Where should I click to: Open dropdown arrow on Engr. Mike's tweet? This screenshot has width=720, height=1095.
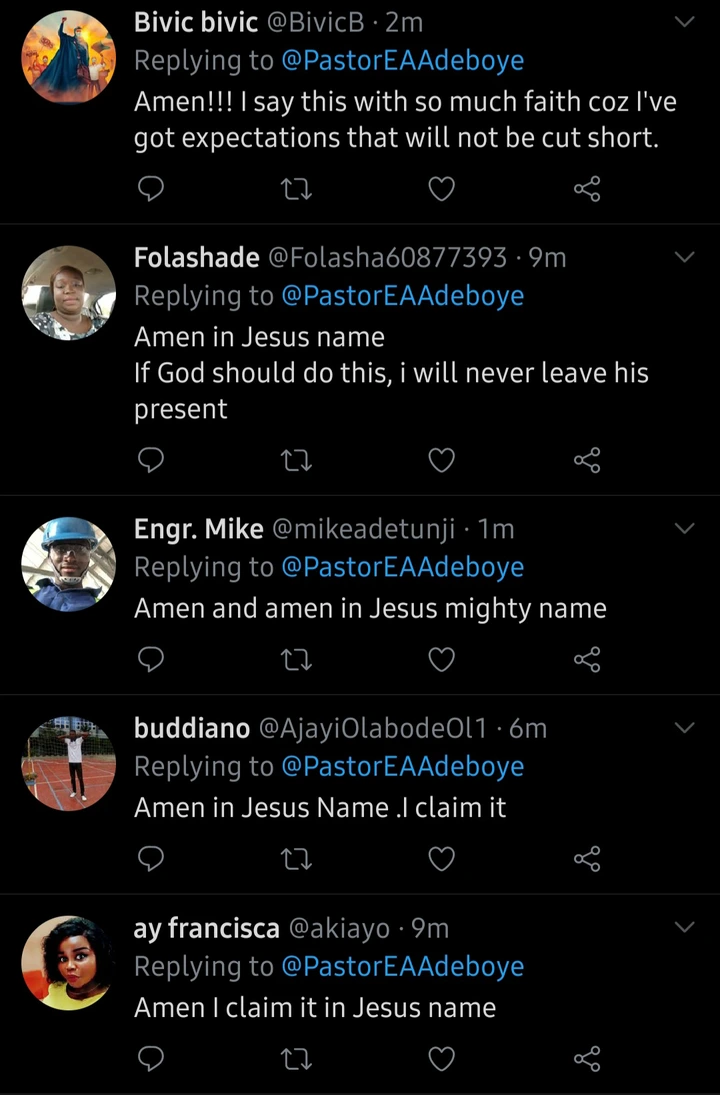685,528
